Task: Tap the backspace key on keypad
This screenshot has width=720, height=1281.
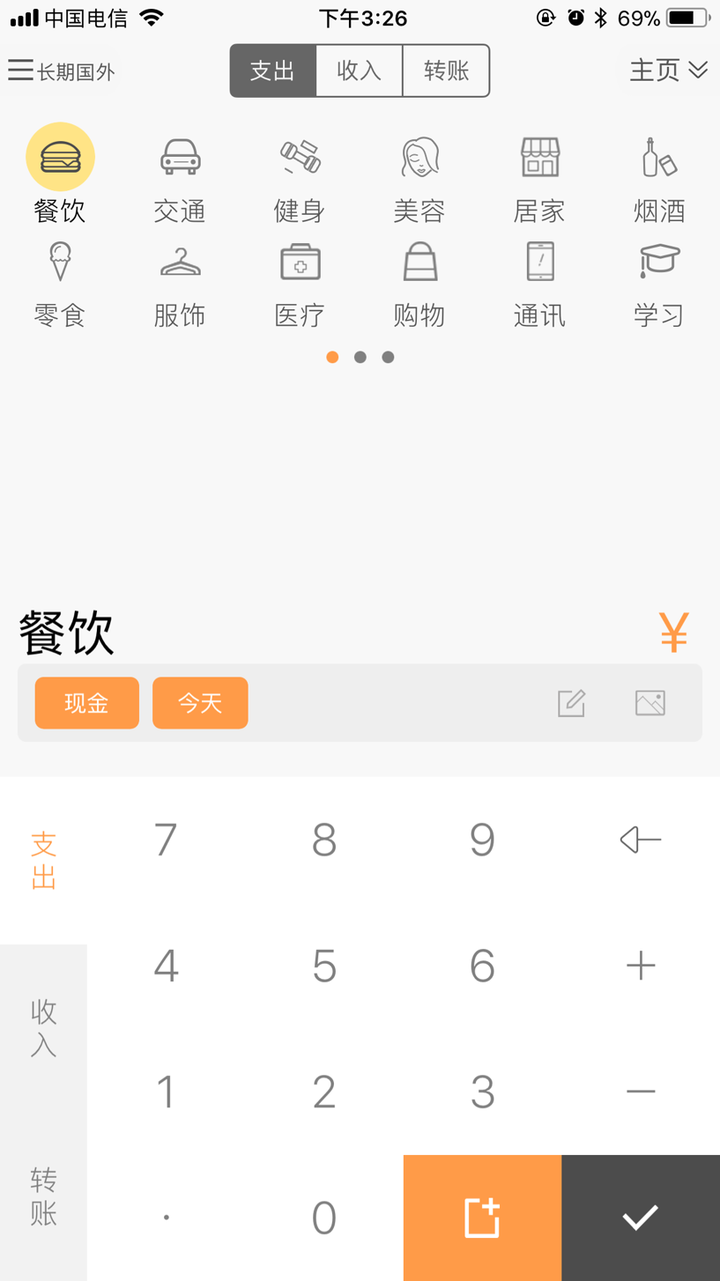Action: point(640,840)
